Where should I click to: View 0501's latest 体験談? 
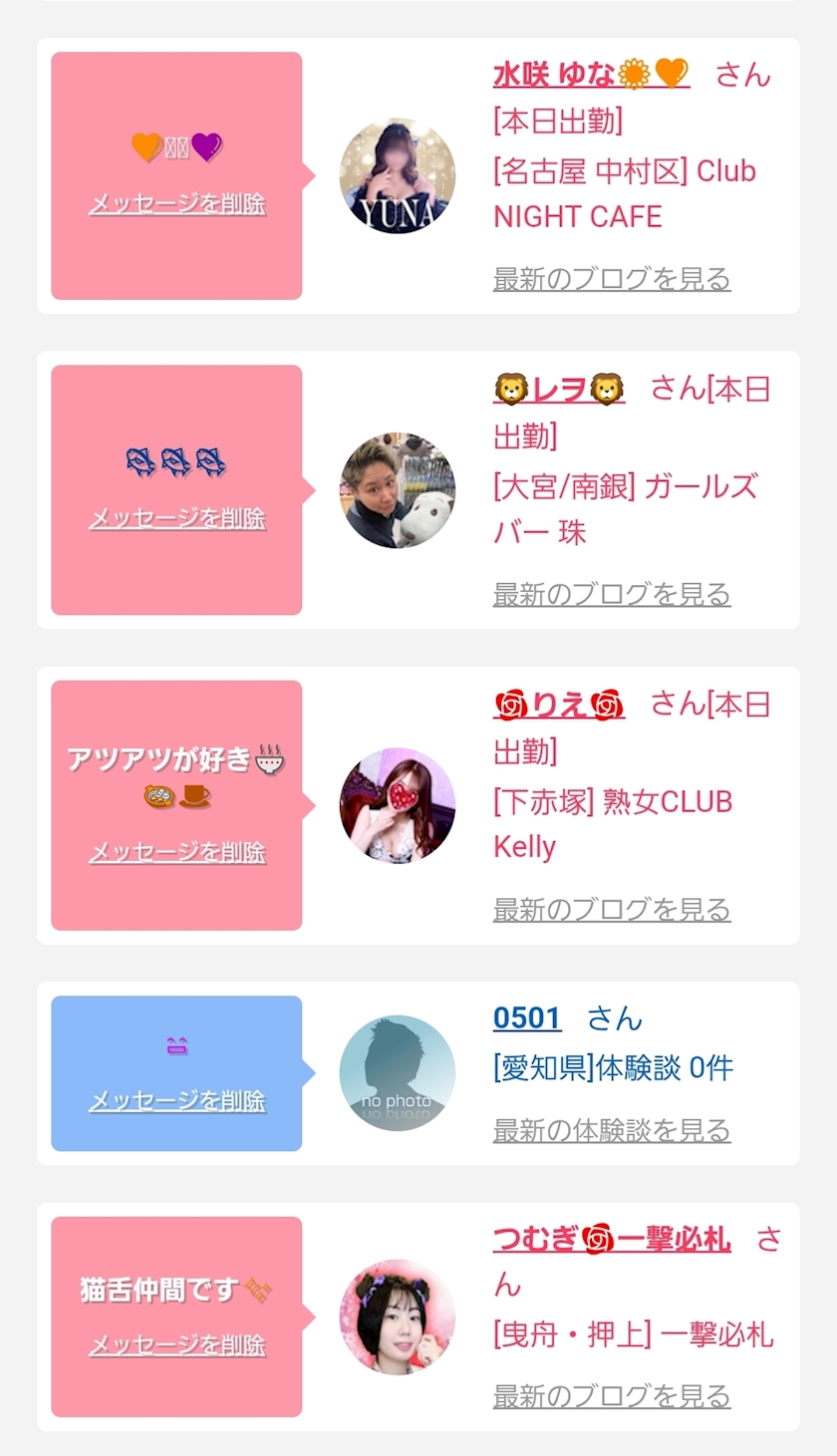[612, 1131]
